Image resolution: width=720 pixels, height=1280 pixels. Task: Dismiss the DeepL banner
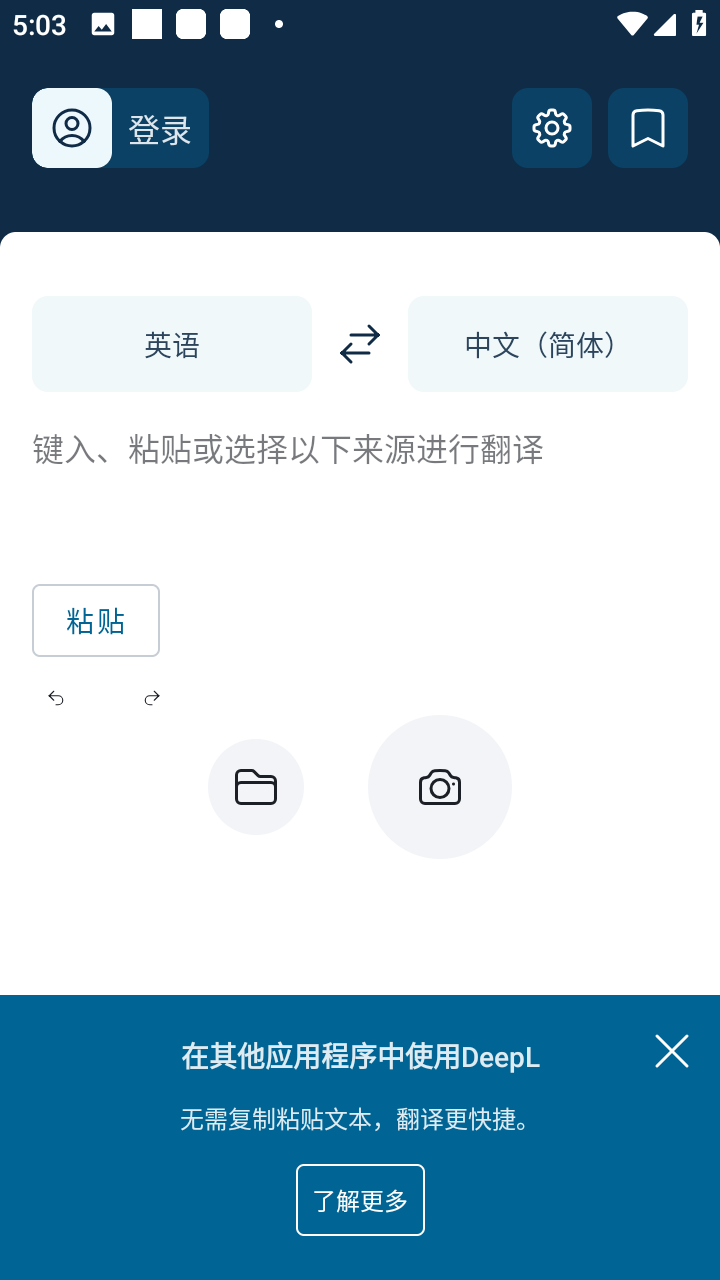(672, 1052)
